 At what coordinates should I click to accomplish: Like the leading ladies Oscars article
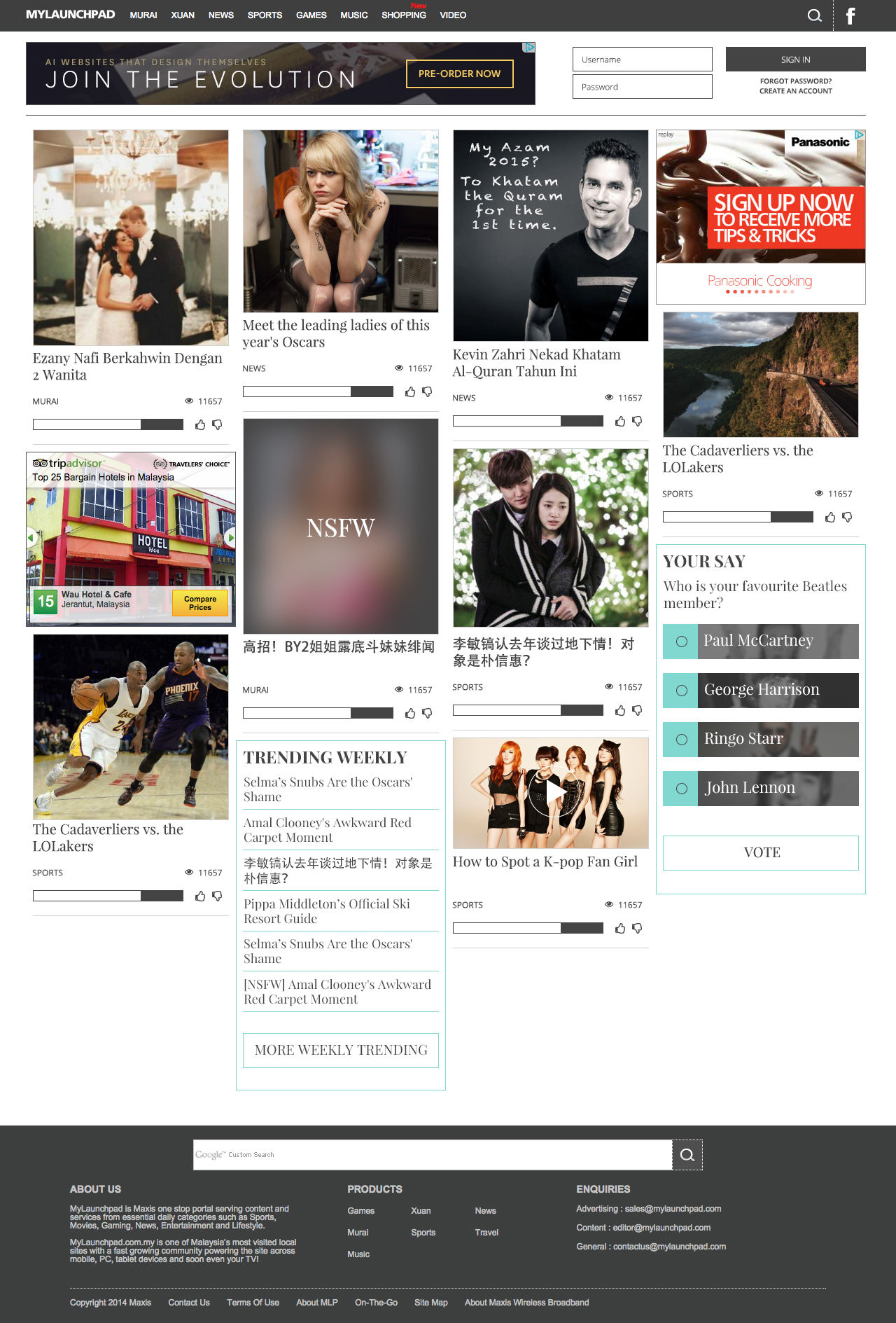410,392
